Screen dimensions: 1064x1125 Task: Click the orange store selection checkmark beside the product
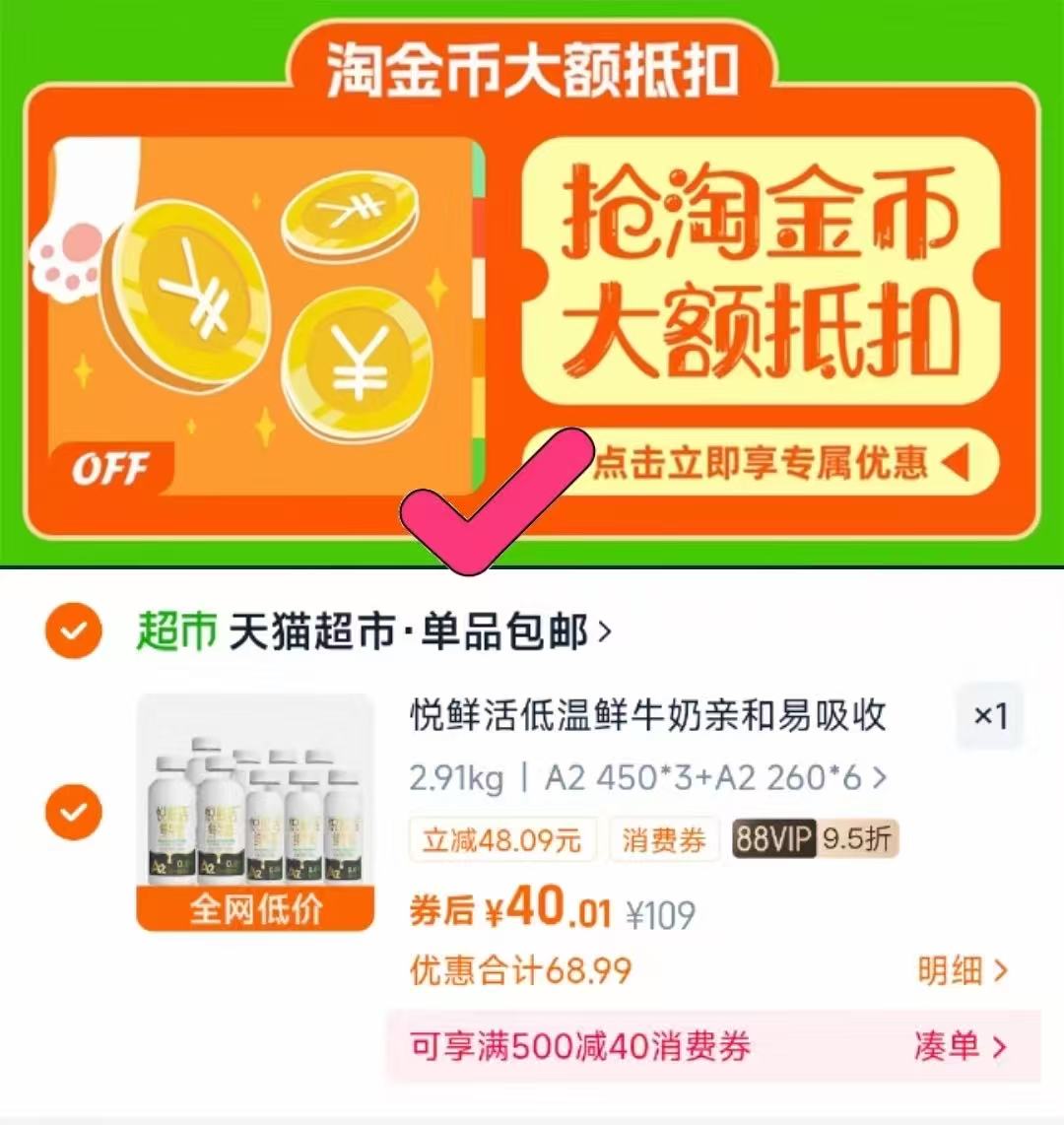click(72, 813)
